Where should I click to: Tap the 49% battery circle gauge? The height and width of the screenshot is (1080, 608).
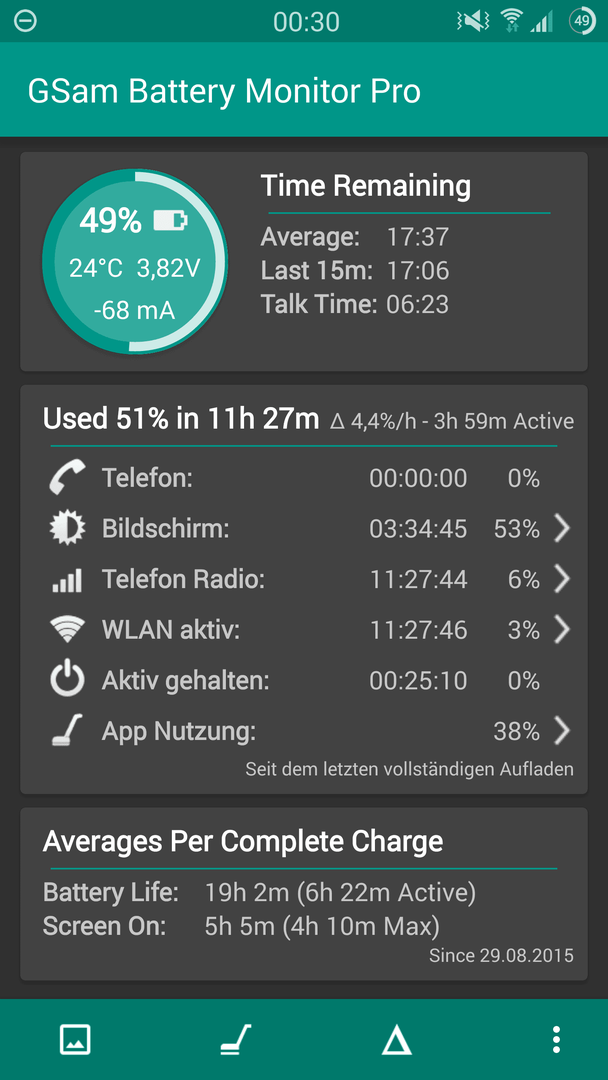[x=135, y=262]
